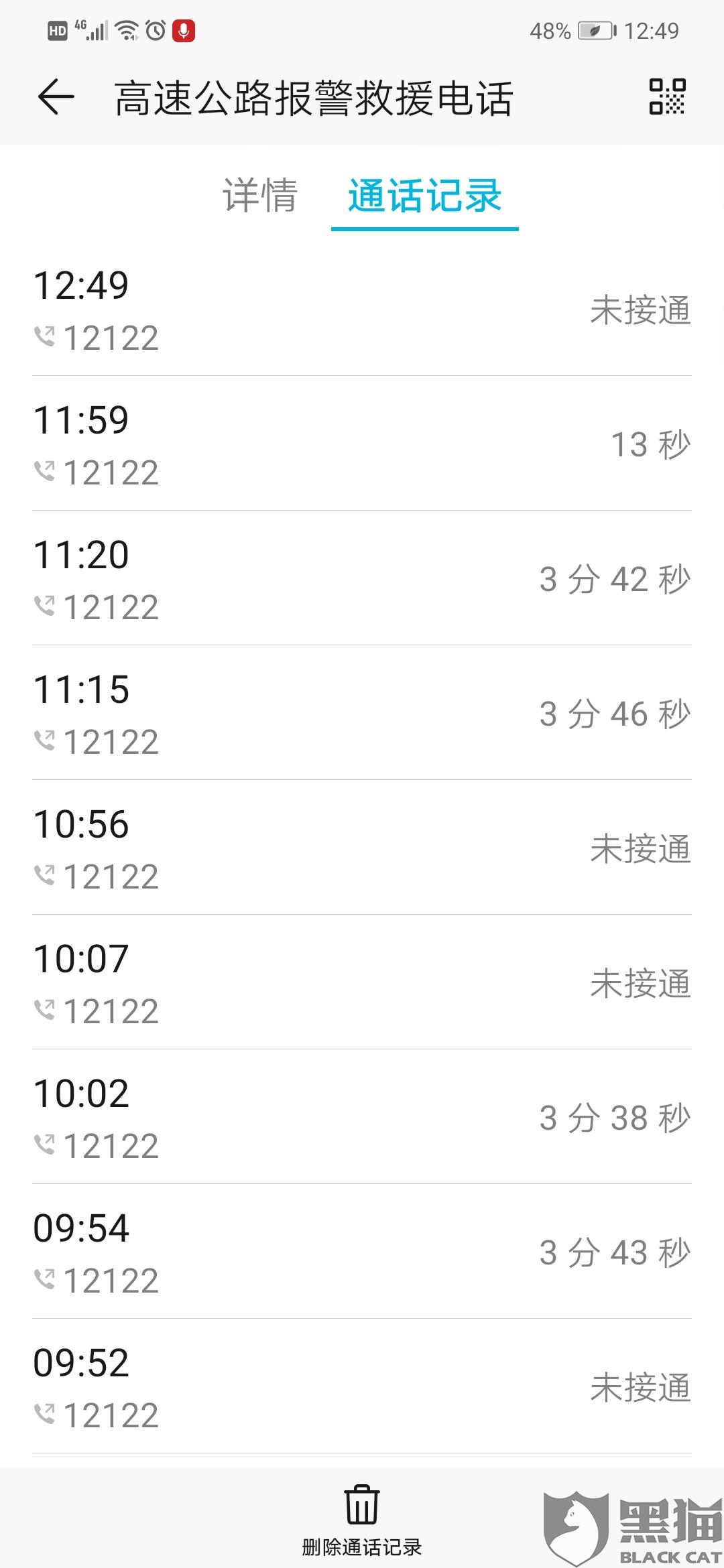Select the 10:07 call record
Image resolution: width=724 pixels, height=1568 pixels.
(362, 984)
